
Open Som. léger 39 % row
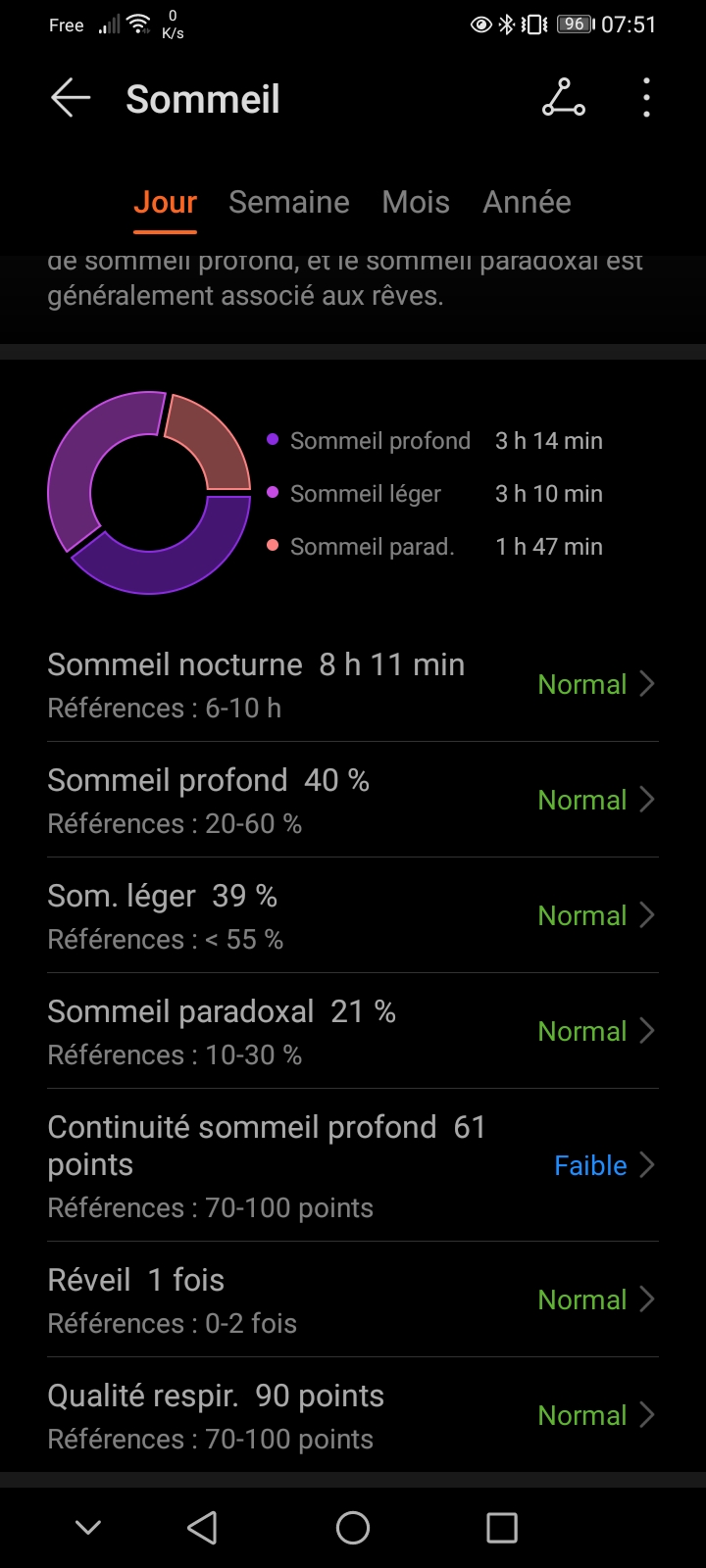353,915
